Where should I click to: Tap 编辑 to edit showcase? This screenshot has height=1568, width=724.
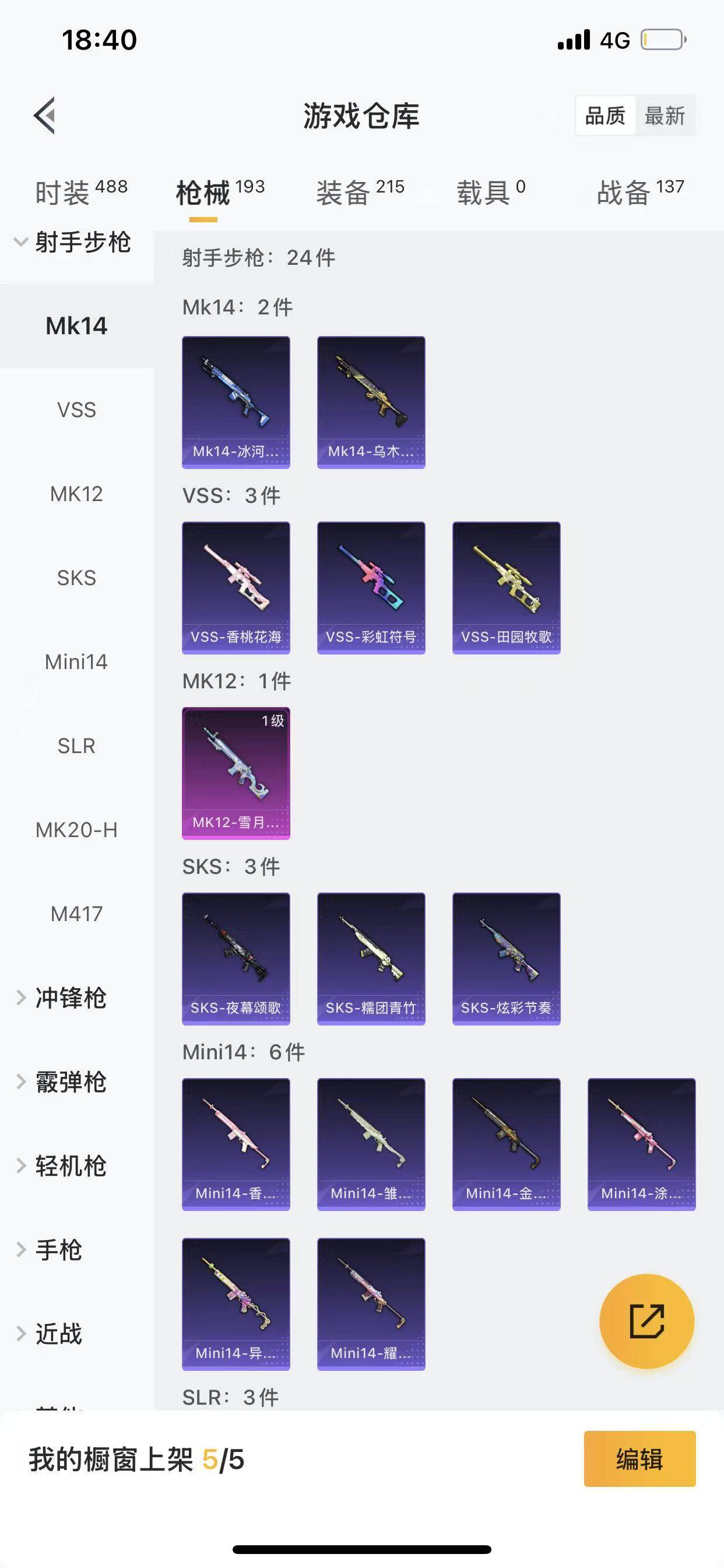639,1459
